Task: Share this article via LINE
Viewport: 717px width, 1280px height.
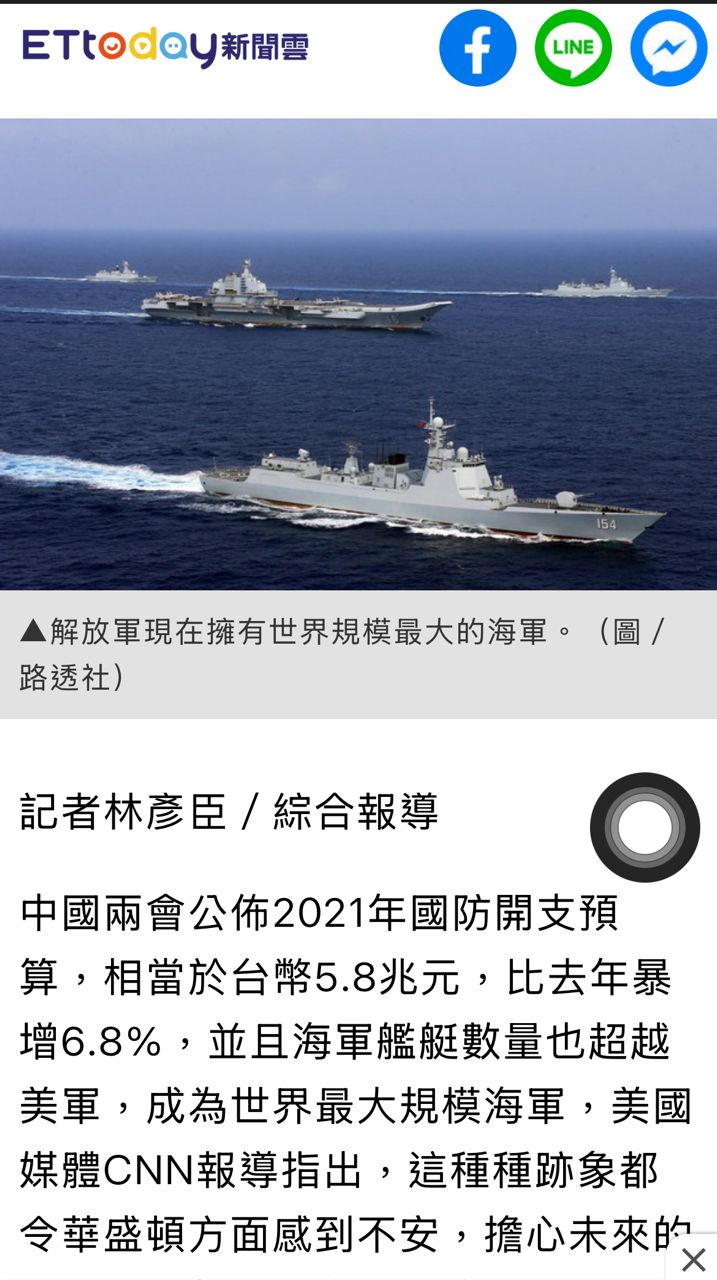Action: [x=573, y=48]
